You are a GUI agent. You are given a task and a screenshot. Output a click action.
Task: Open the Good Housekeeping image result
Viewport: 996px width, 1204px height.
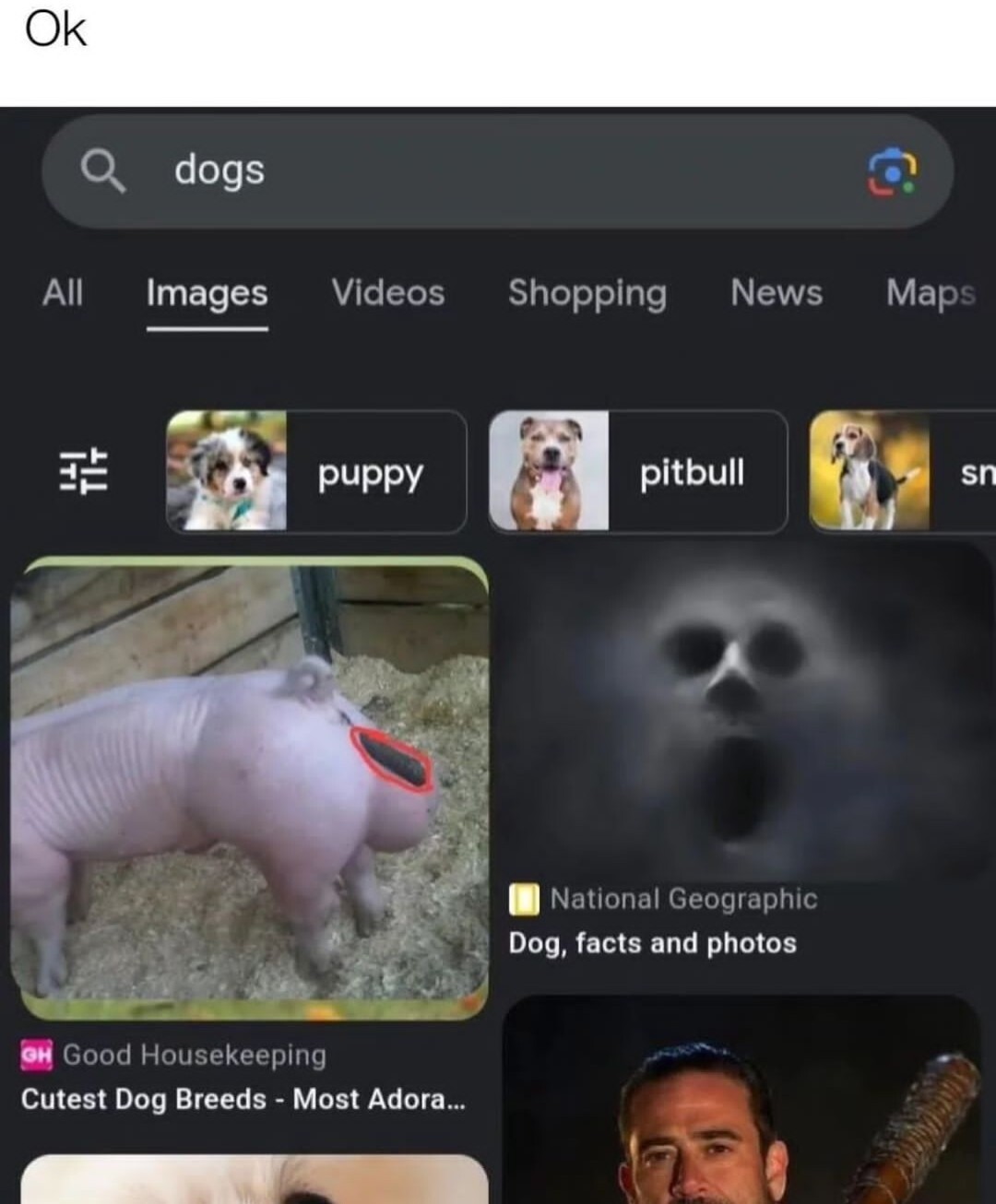249,788
